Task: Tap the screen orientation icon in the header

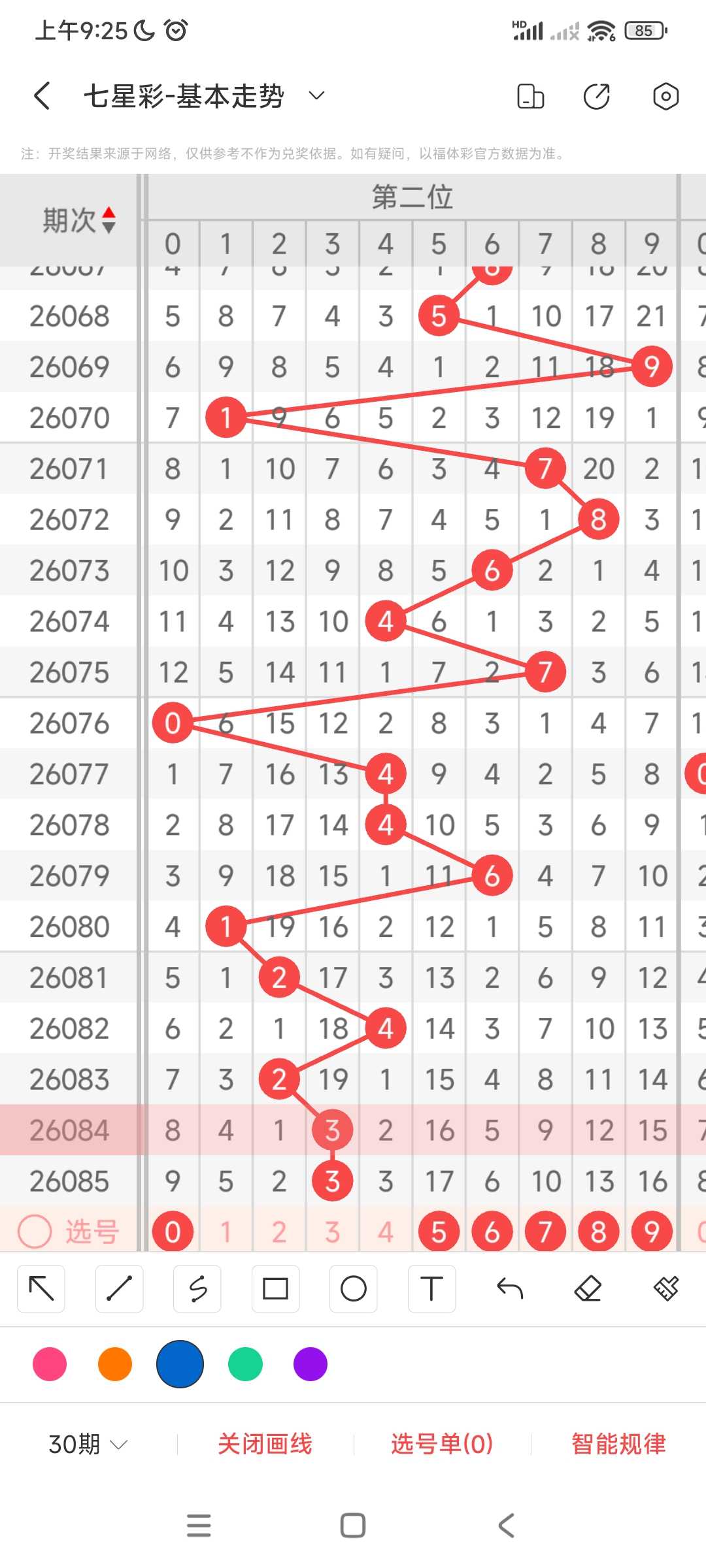Action: pyautogui.click(x=530, y=96)
